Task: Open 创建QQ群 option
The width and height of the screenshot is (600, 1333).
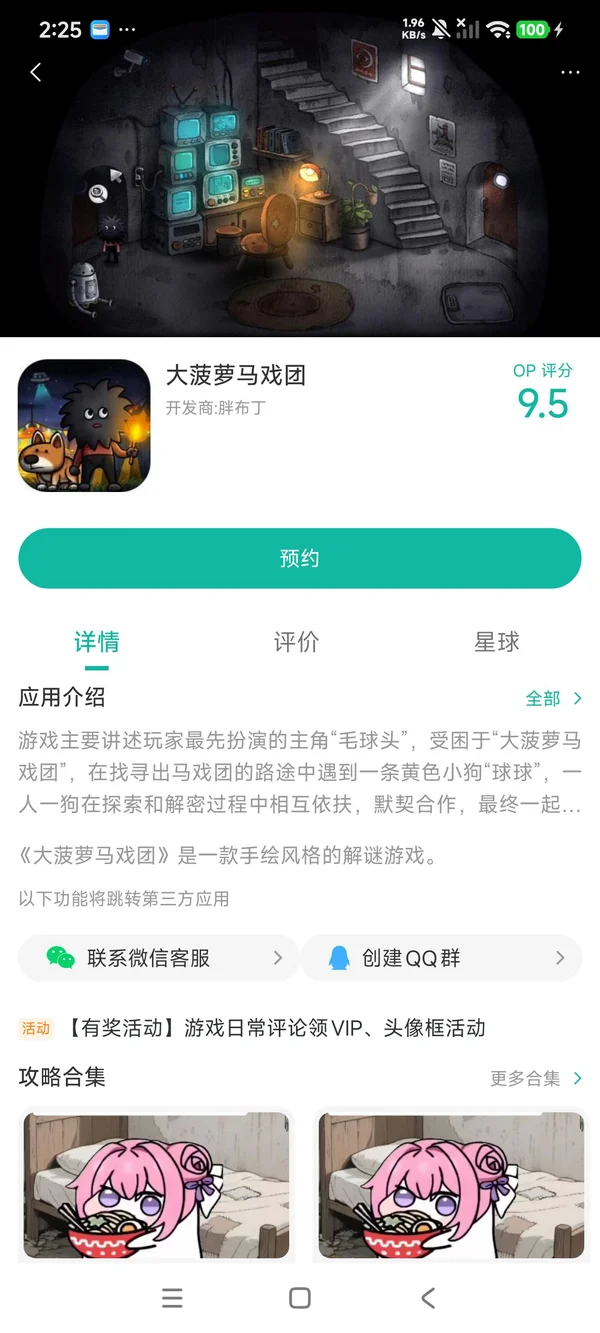Action: click(441, 958)
